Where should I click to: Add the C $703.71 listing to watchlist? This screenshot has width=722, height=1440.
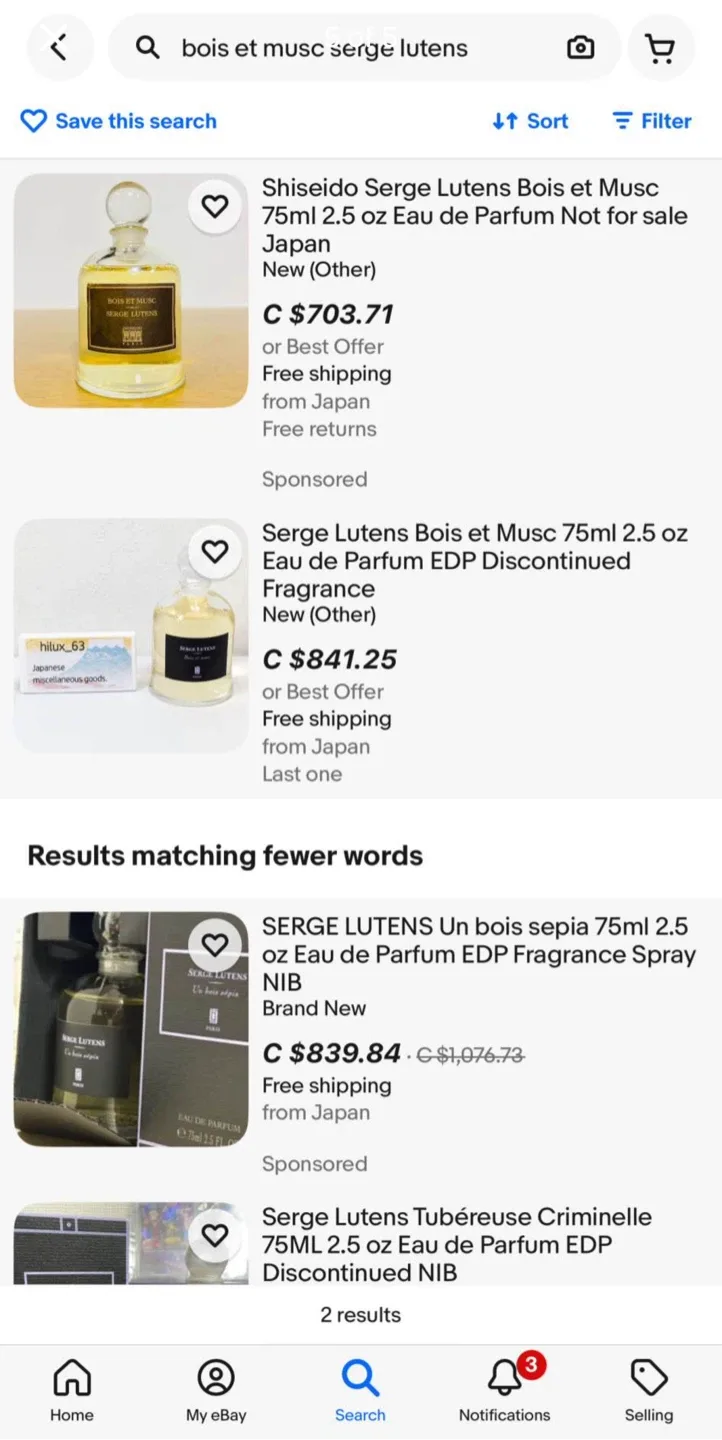pos(215,206)
